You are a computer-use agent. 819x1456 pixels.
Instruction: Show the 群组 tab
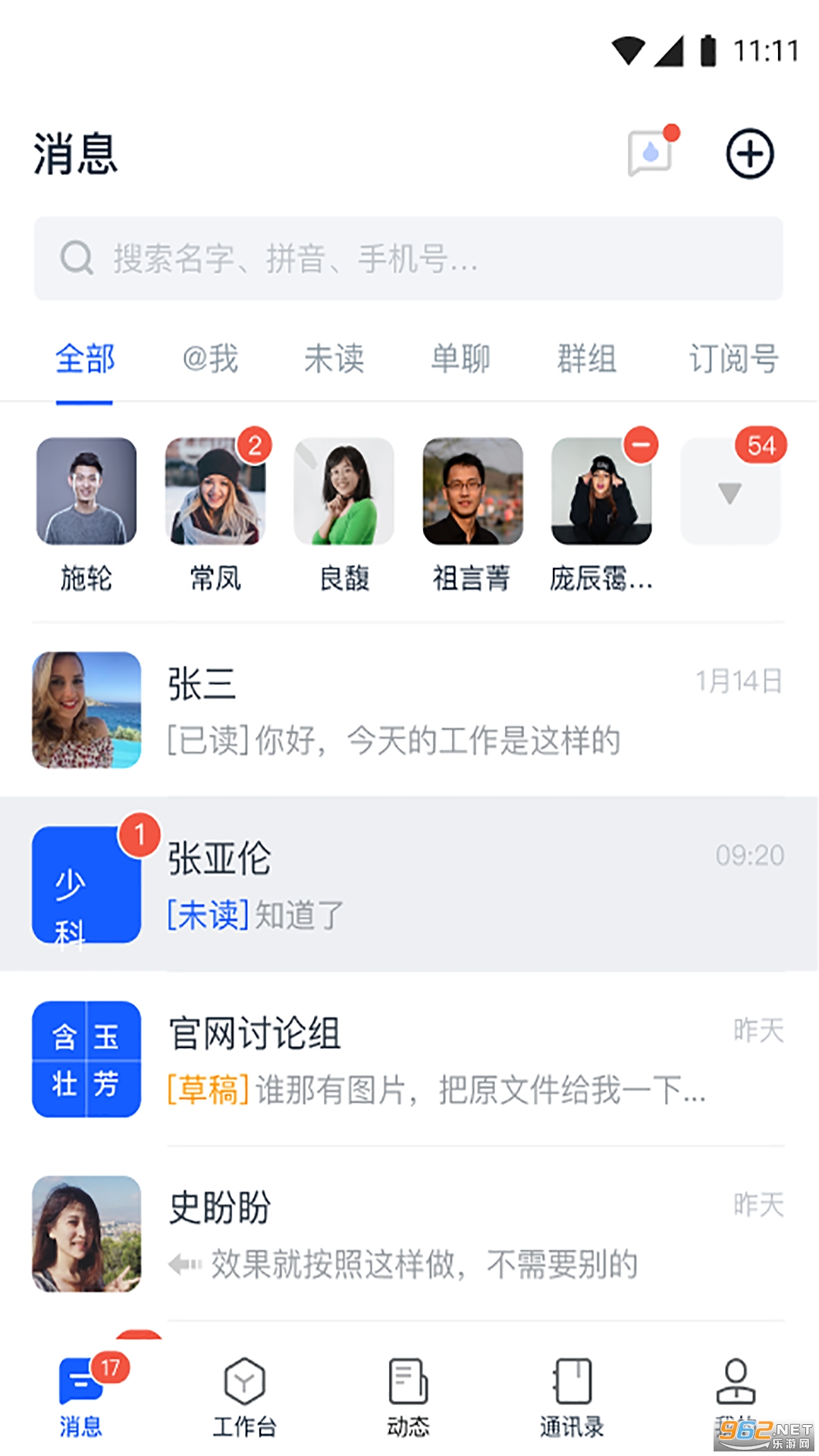point(586,359)
